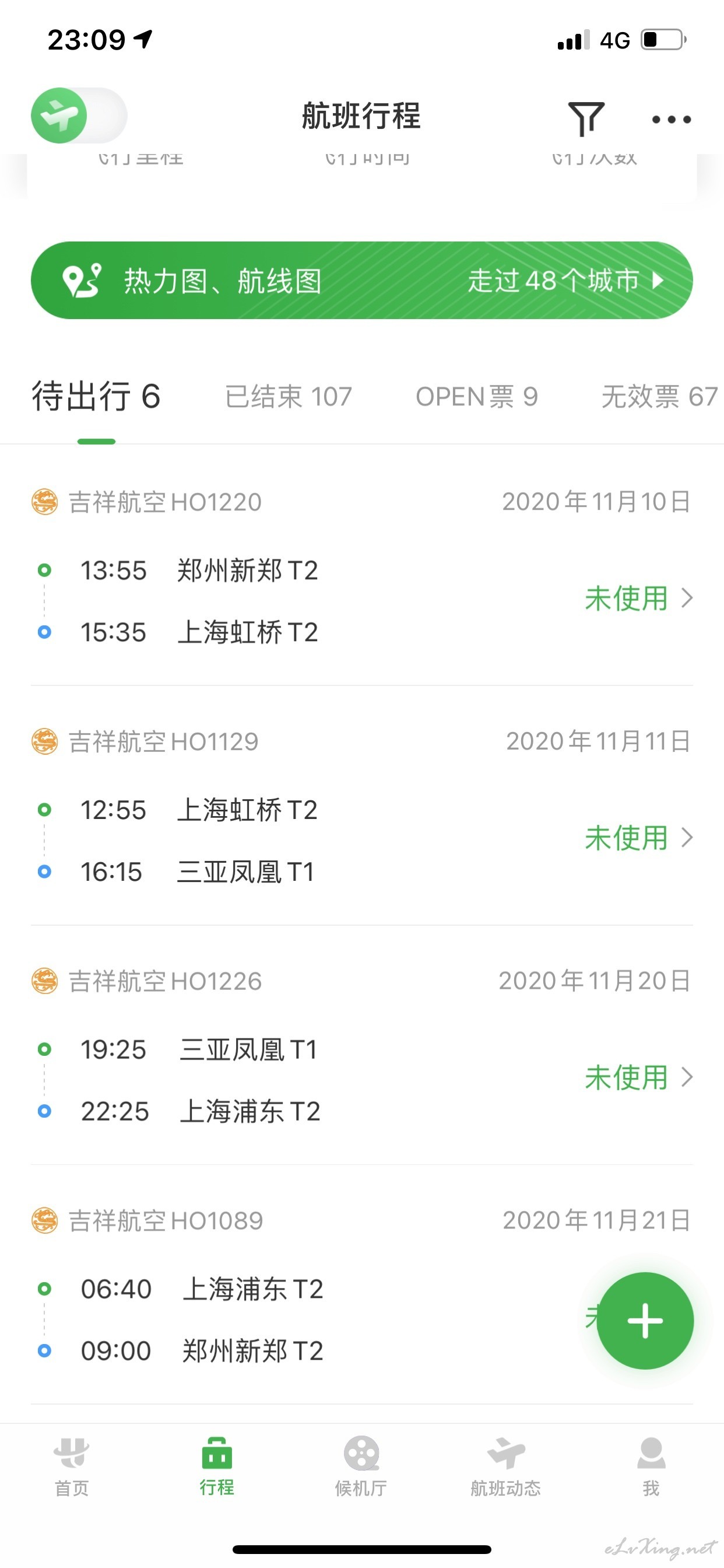The image size is (724, 1568).
Task: Switch to the 已结束 107 tab
Action: tap(289, 397)
